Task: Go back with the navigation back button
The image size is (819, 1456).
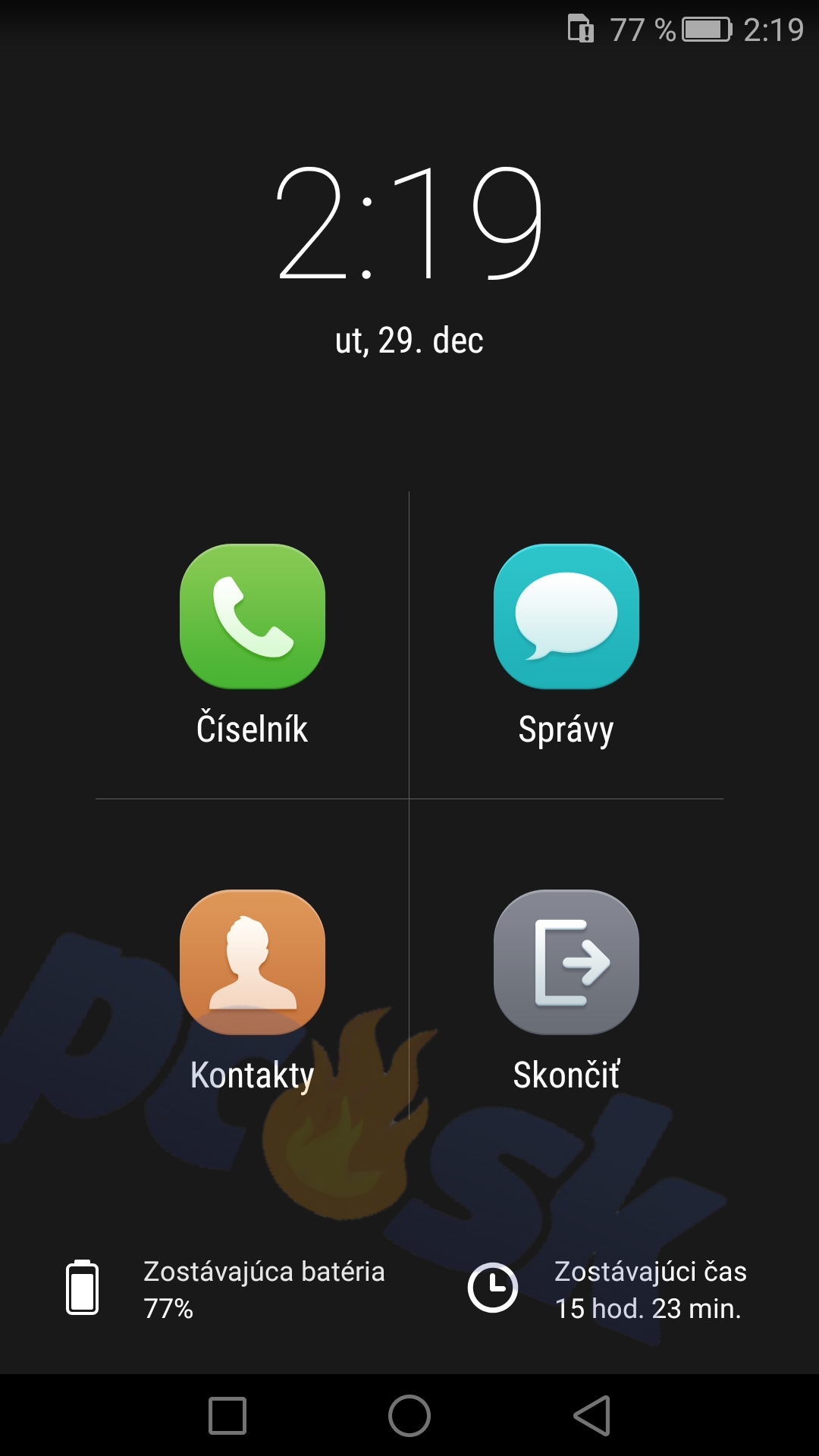Action: tap(592, 1415)
